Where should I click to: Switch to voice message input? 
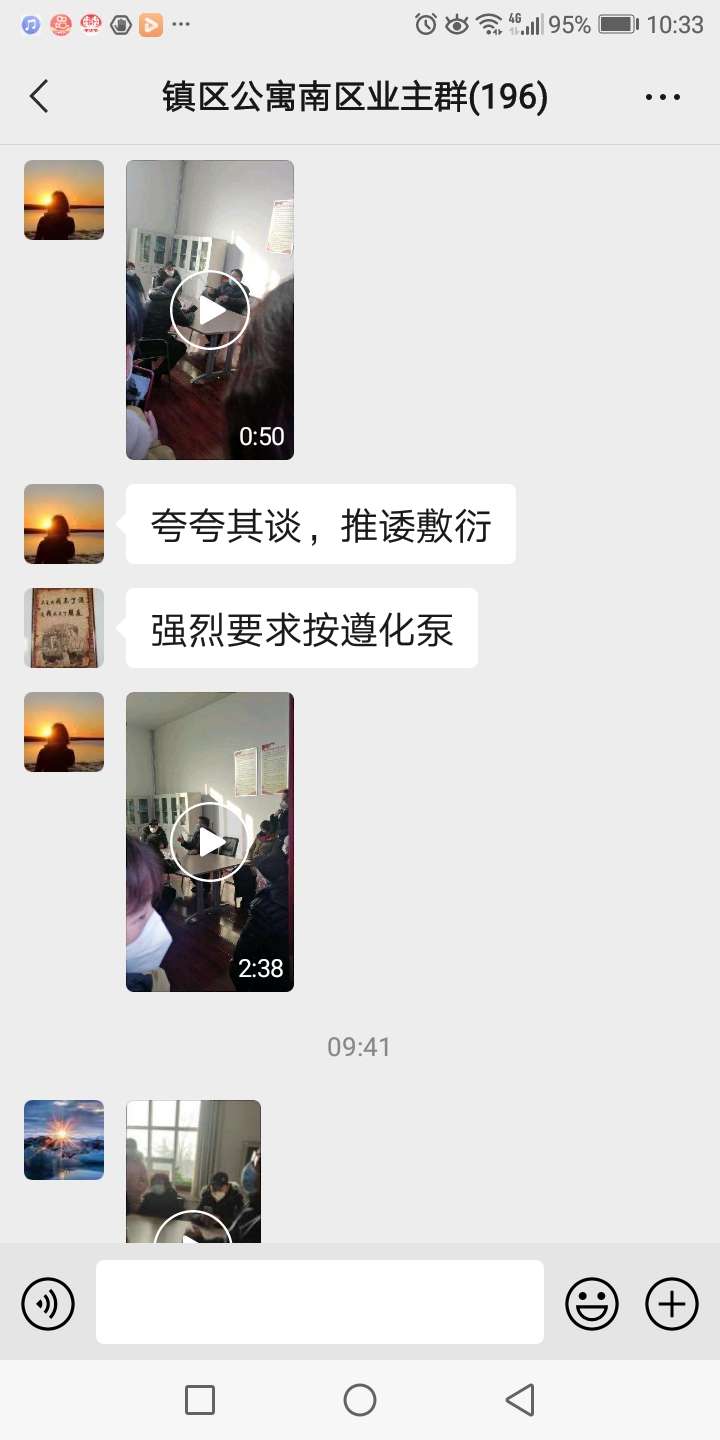(48, 1304)
